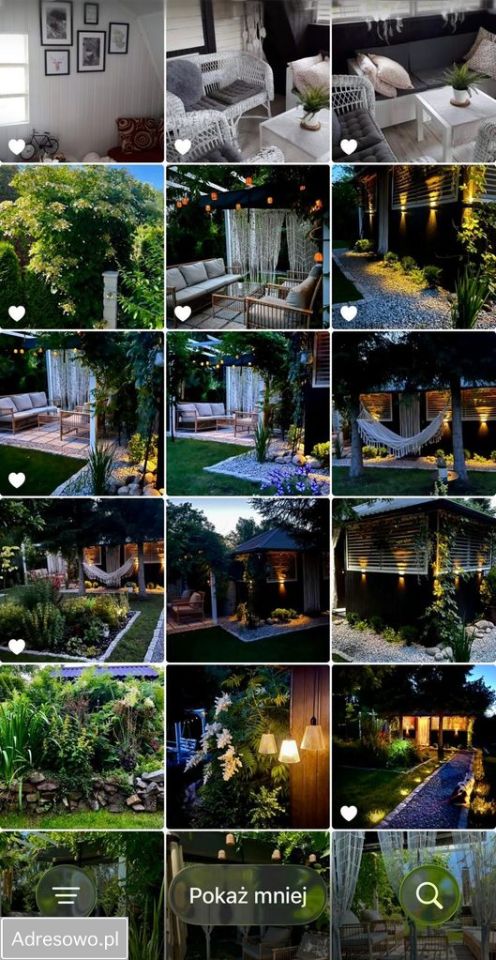View the stone wall garden photo

point(82,746)
